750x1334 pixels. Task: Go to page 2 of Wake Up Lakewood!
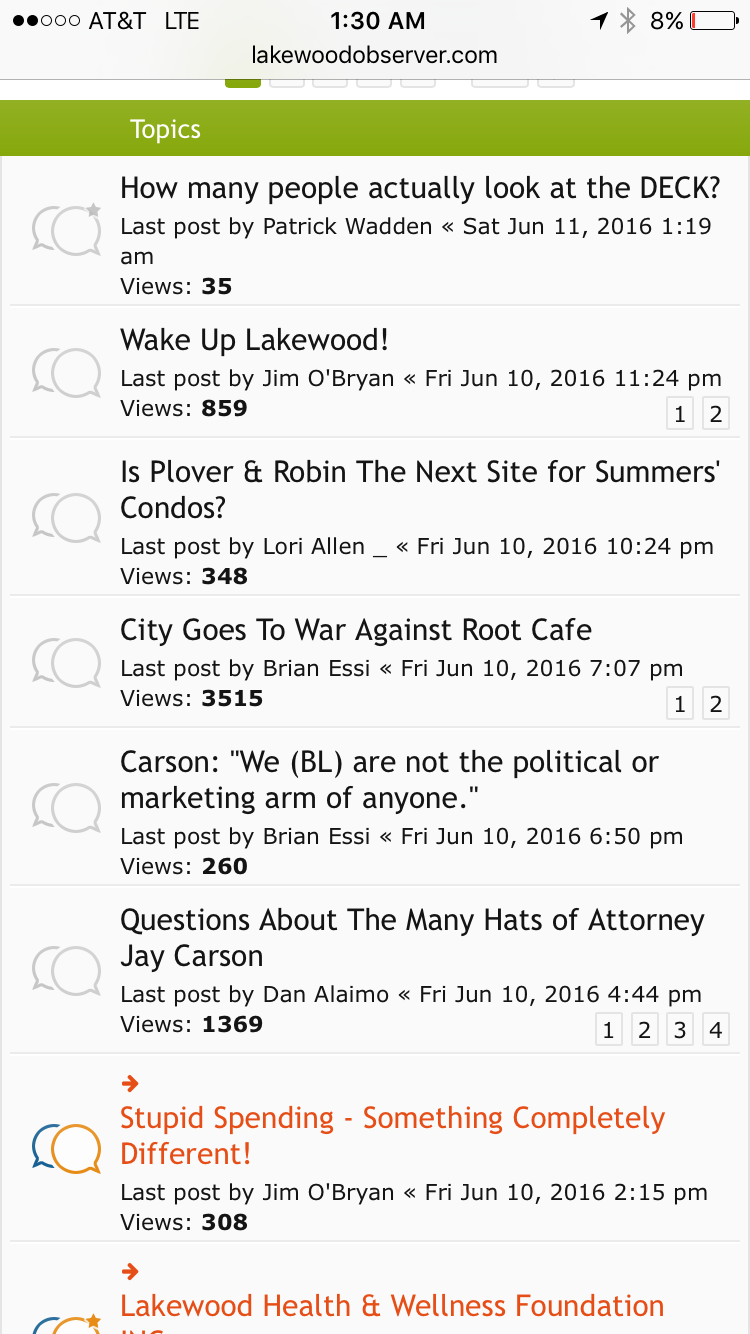point(715,414)
